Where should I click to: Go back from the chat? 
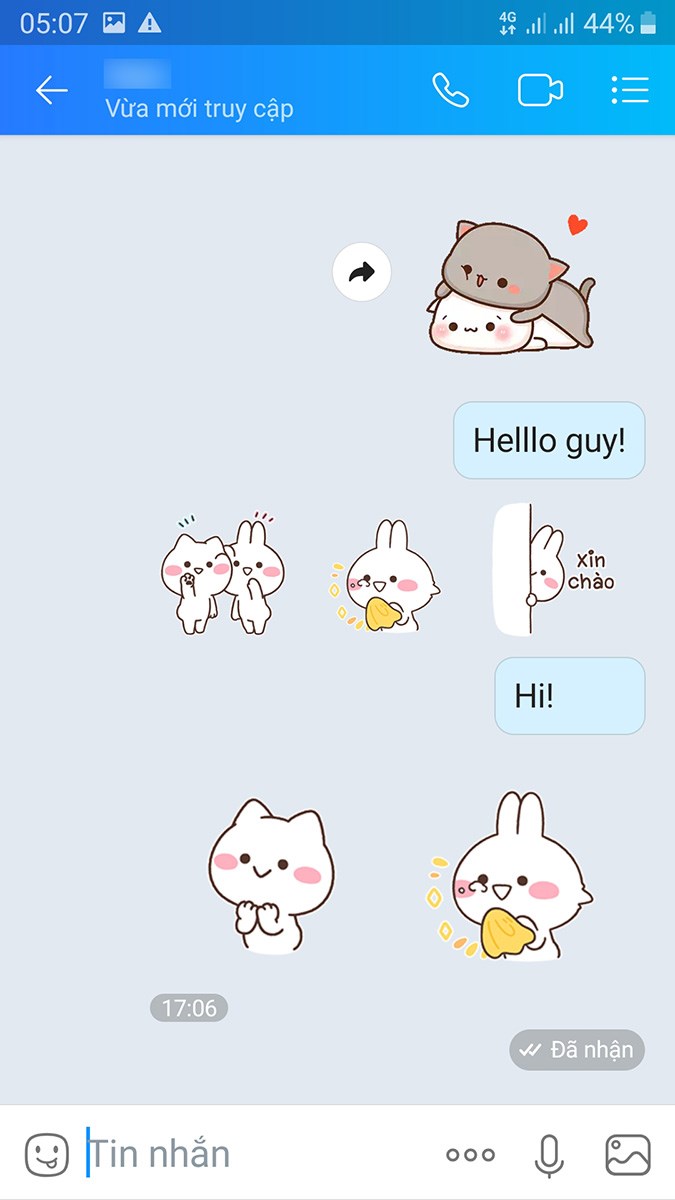click(51, 91)
